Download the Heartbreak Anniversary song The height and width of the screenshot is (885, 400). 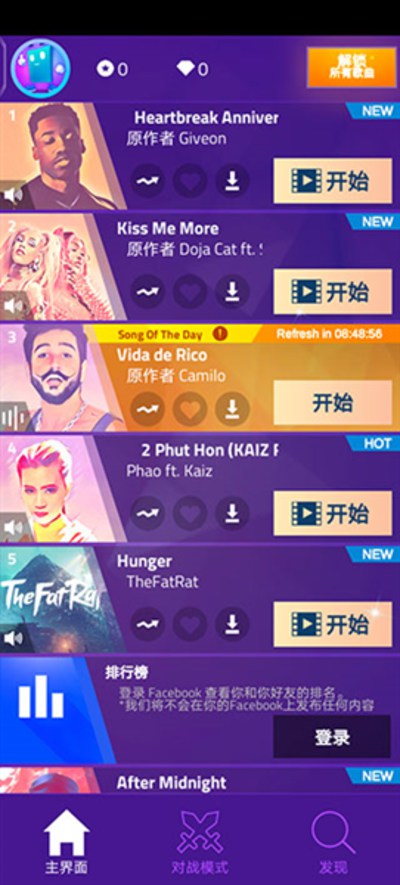tap(232, 181)
